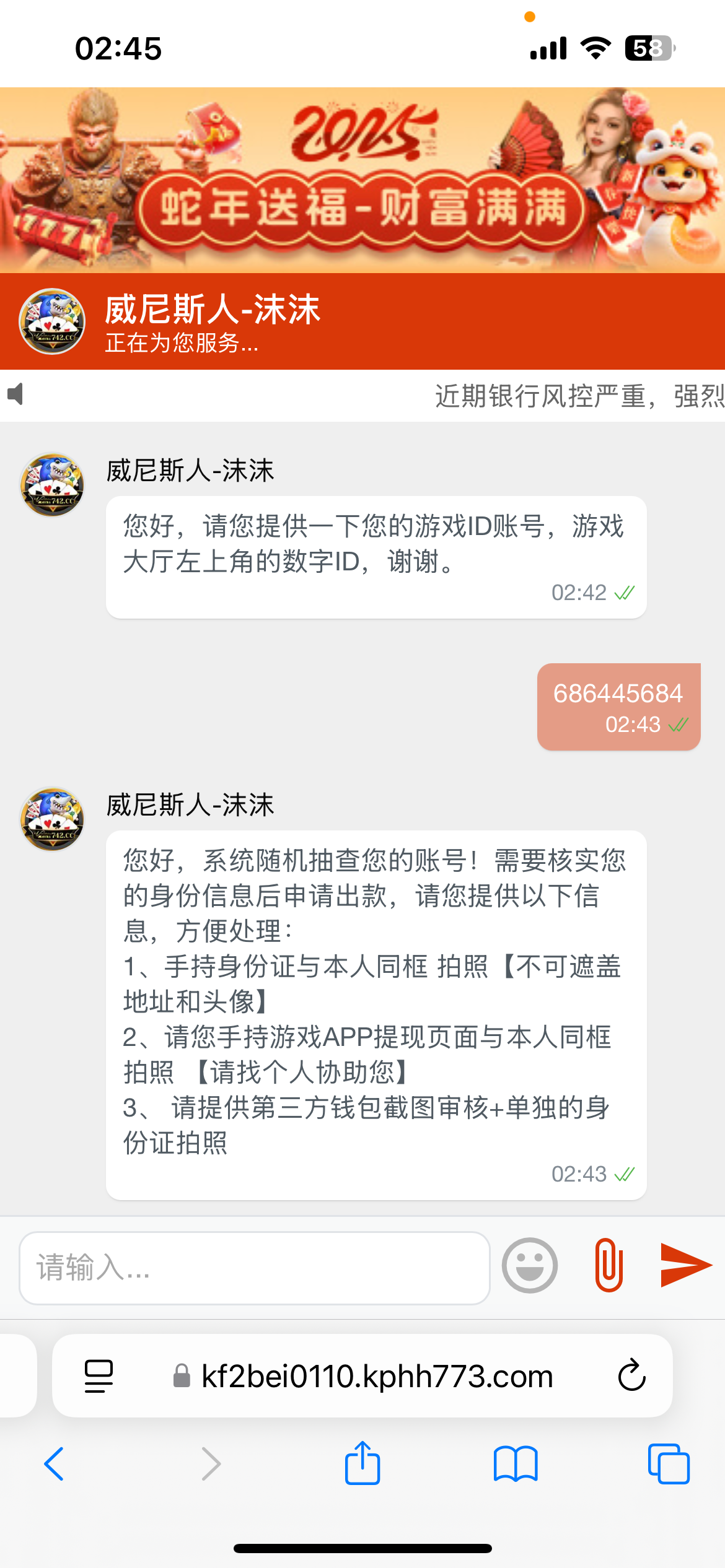
Task: Send the message with the red arrow
Action: click(x=686, y=1265)
